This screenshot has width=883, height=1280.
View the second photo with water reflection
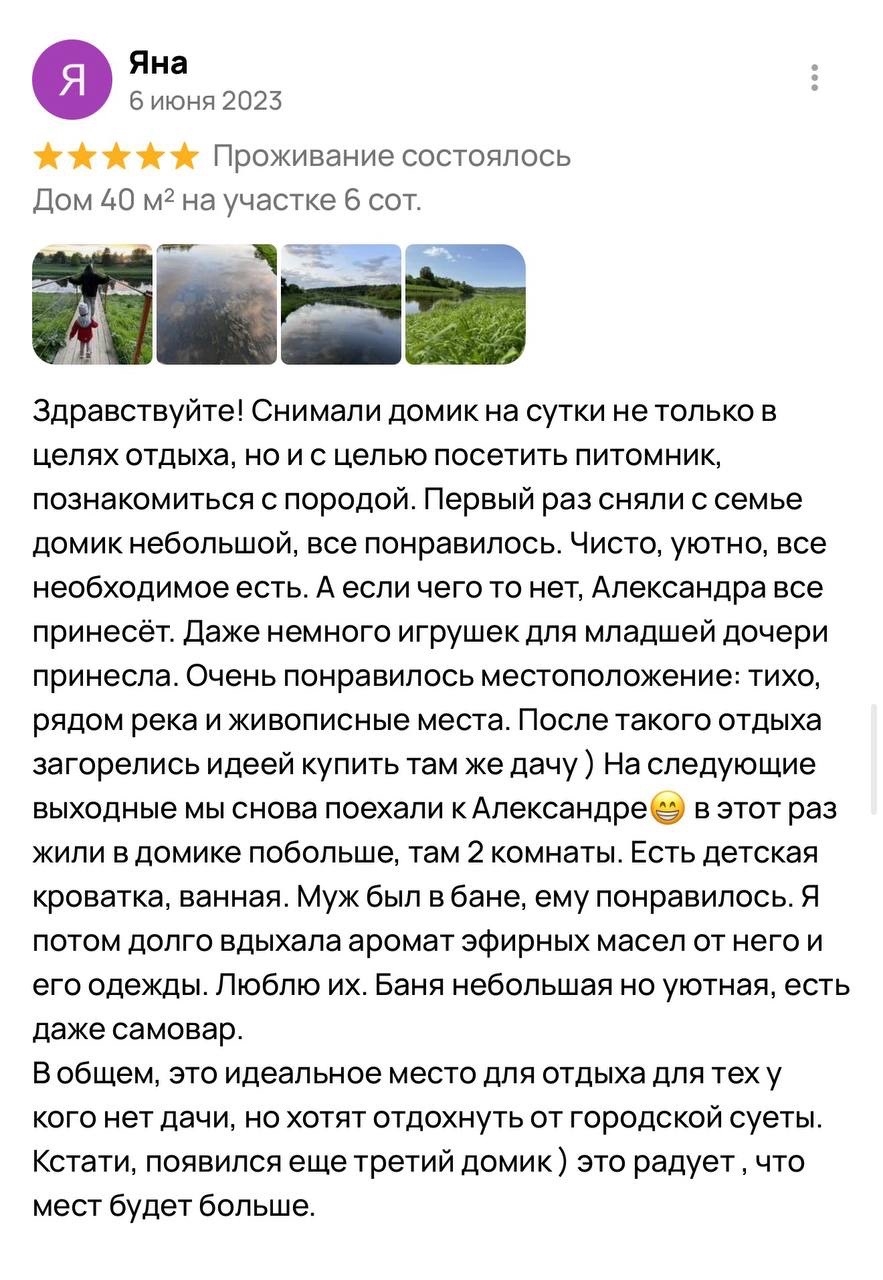[x=217, y=304]
